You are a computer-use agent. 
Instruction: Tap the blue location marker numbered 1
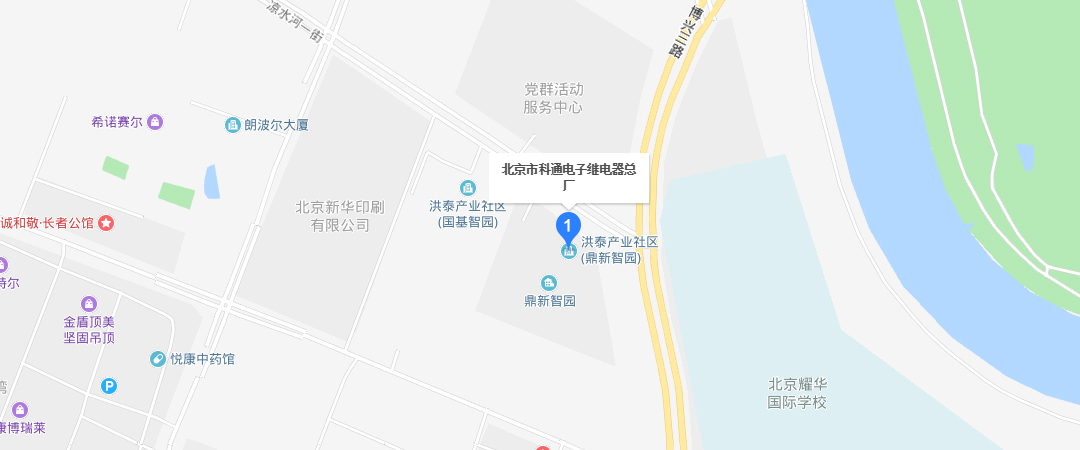[x=568, y=228]
